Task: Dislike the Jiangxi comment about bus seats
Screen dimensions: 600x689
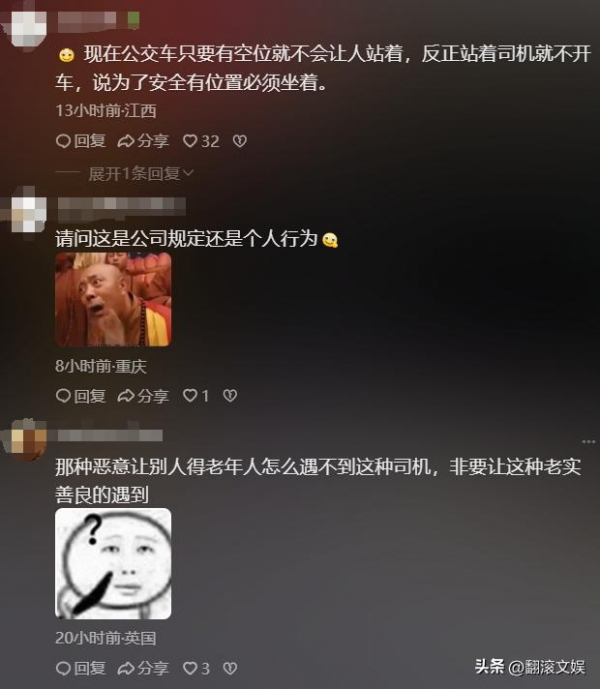Action: [239, 141]
